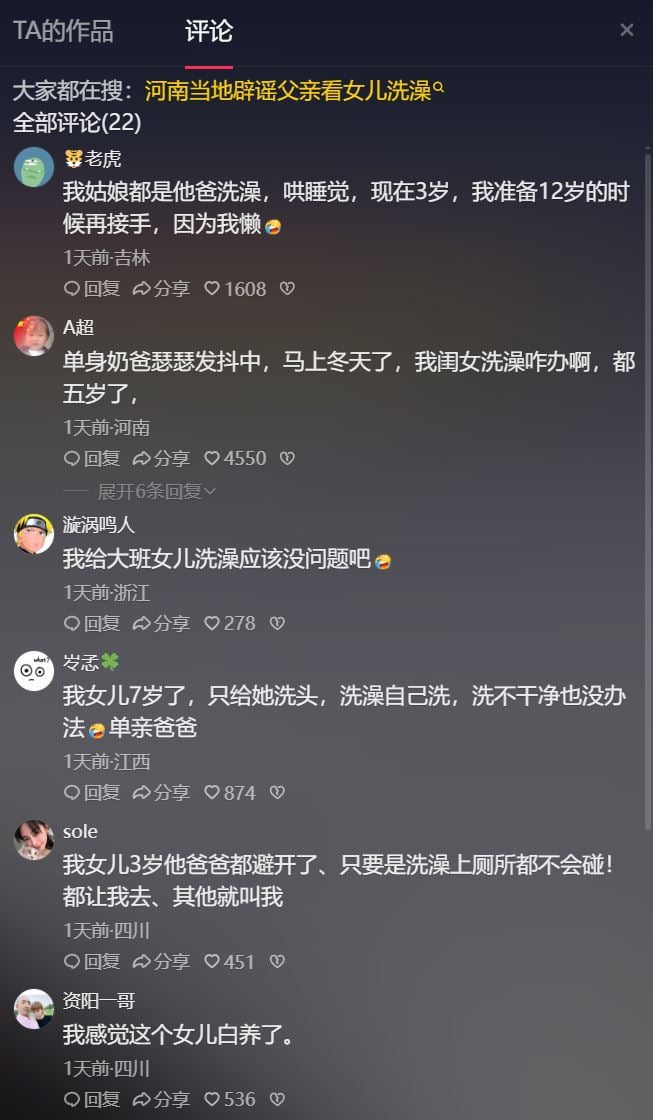
Task: Share 岁忑's comment
Action: pyautogui.click(x=161, y=793)
